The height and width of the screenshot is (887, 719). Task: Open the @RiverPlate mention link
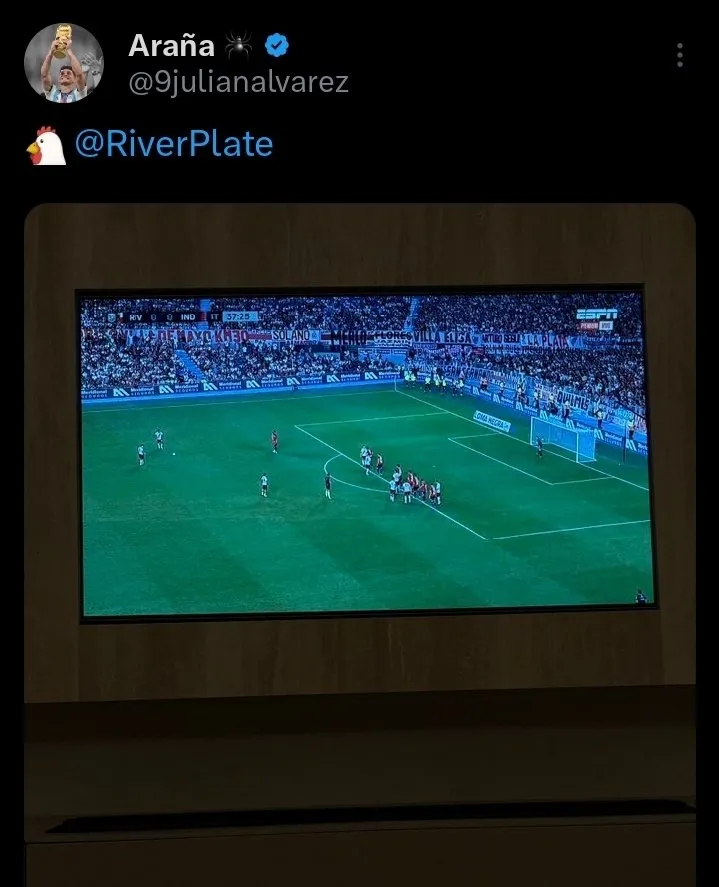point(173,144)
